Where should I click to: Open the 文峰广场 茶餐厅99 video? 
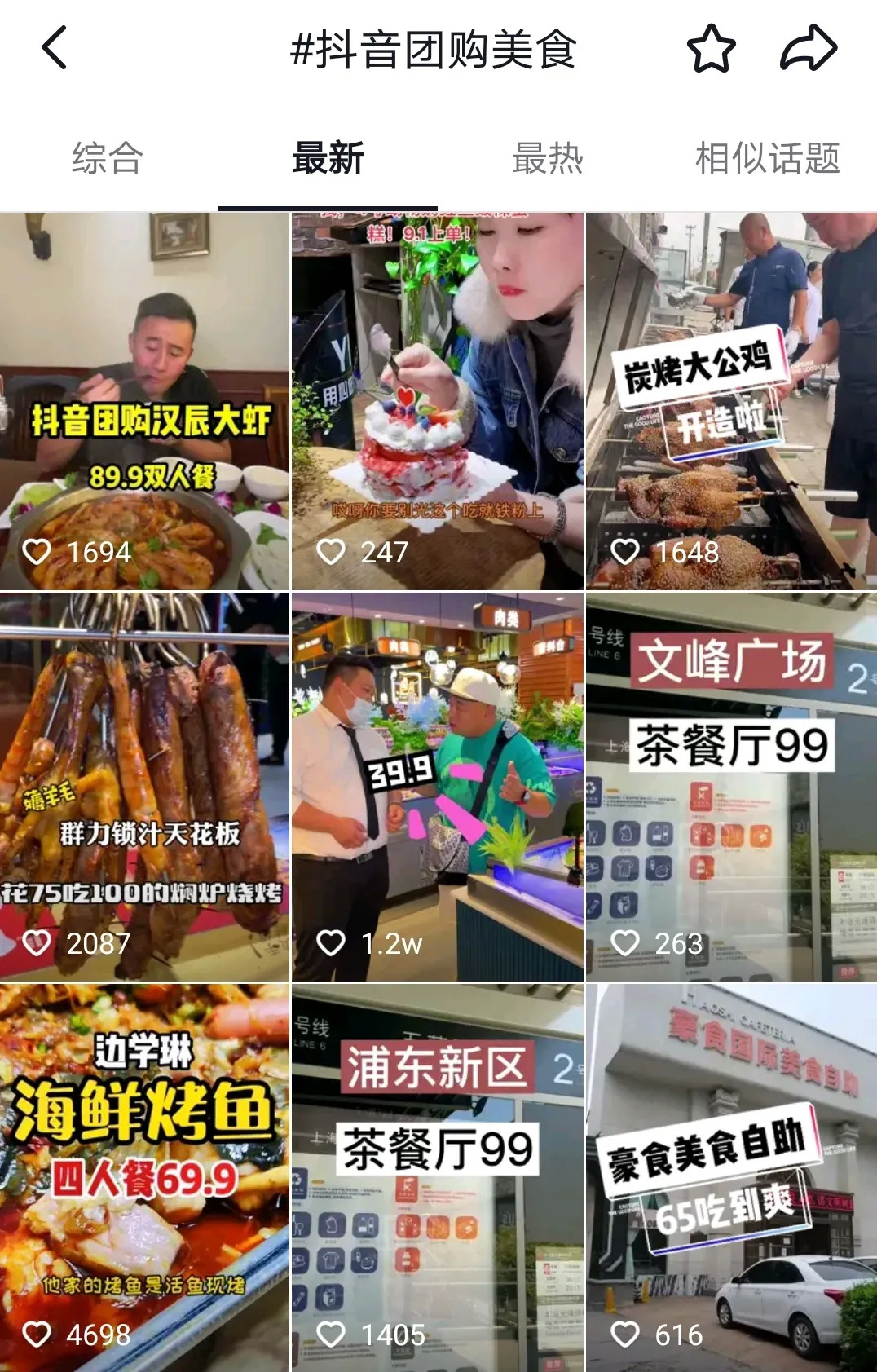point(732,787)
